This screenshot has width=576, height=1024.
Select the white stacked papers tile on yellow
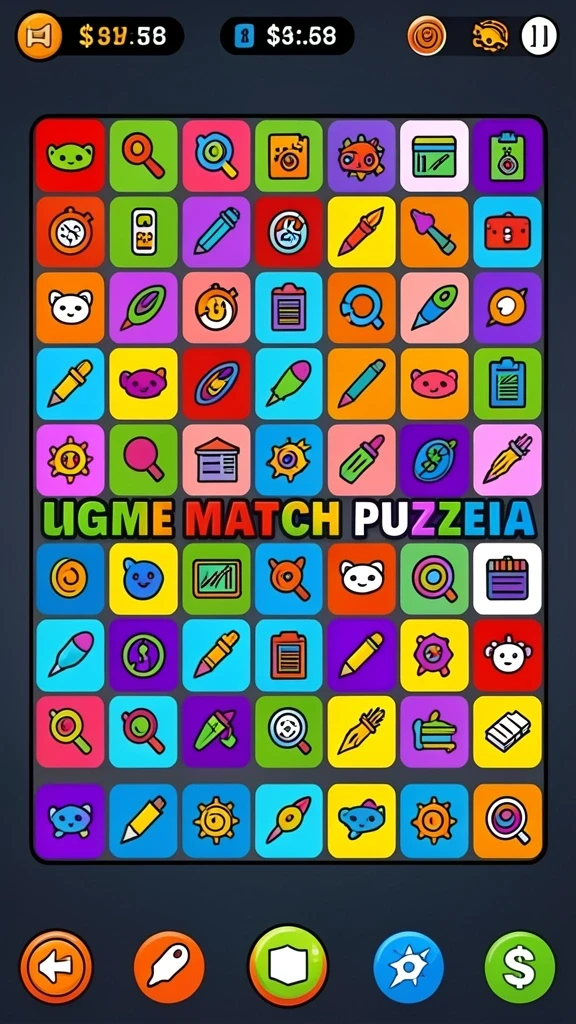coord(507,731)
